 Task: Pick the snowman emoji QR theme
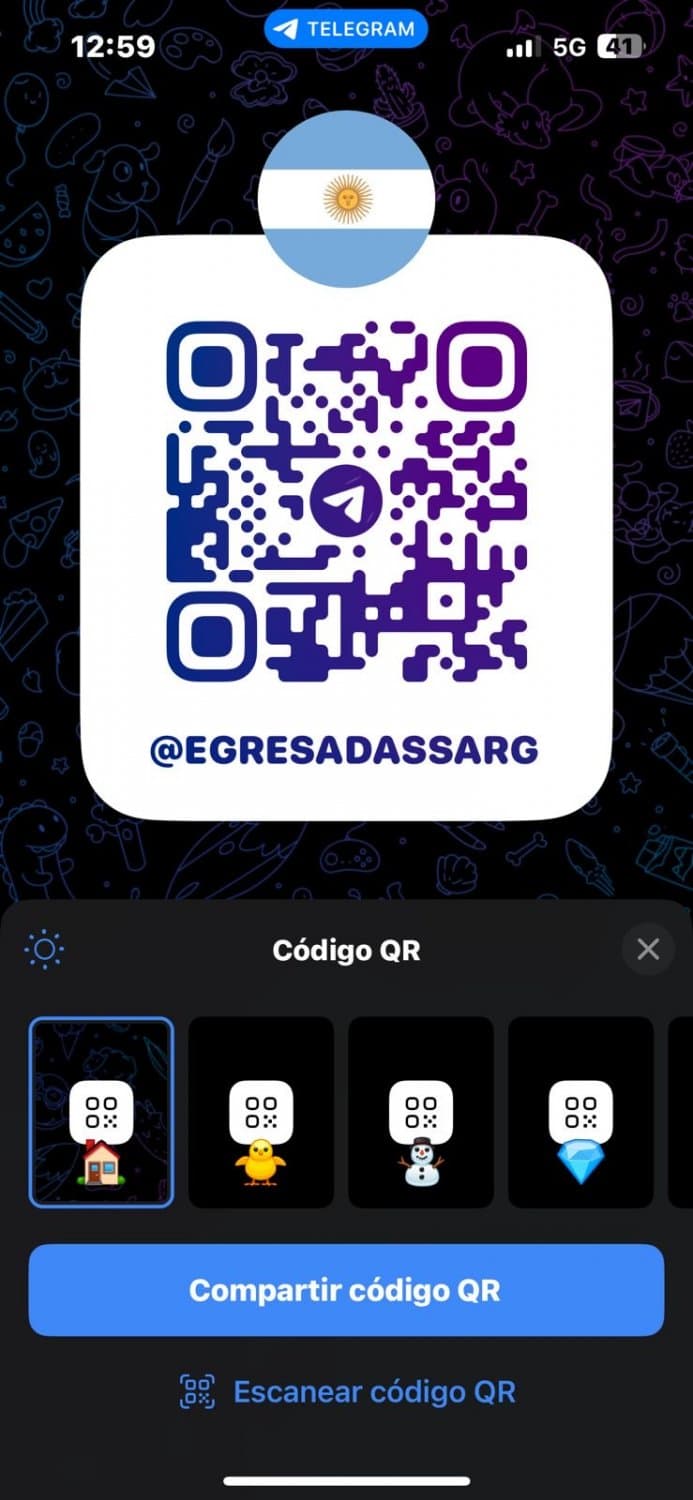pyautogui.click(x=421, y=1112)
